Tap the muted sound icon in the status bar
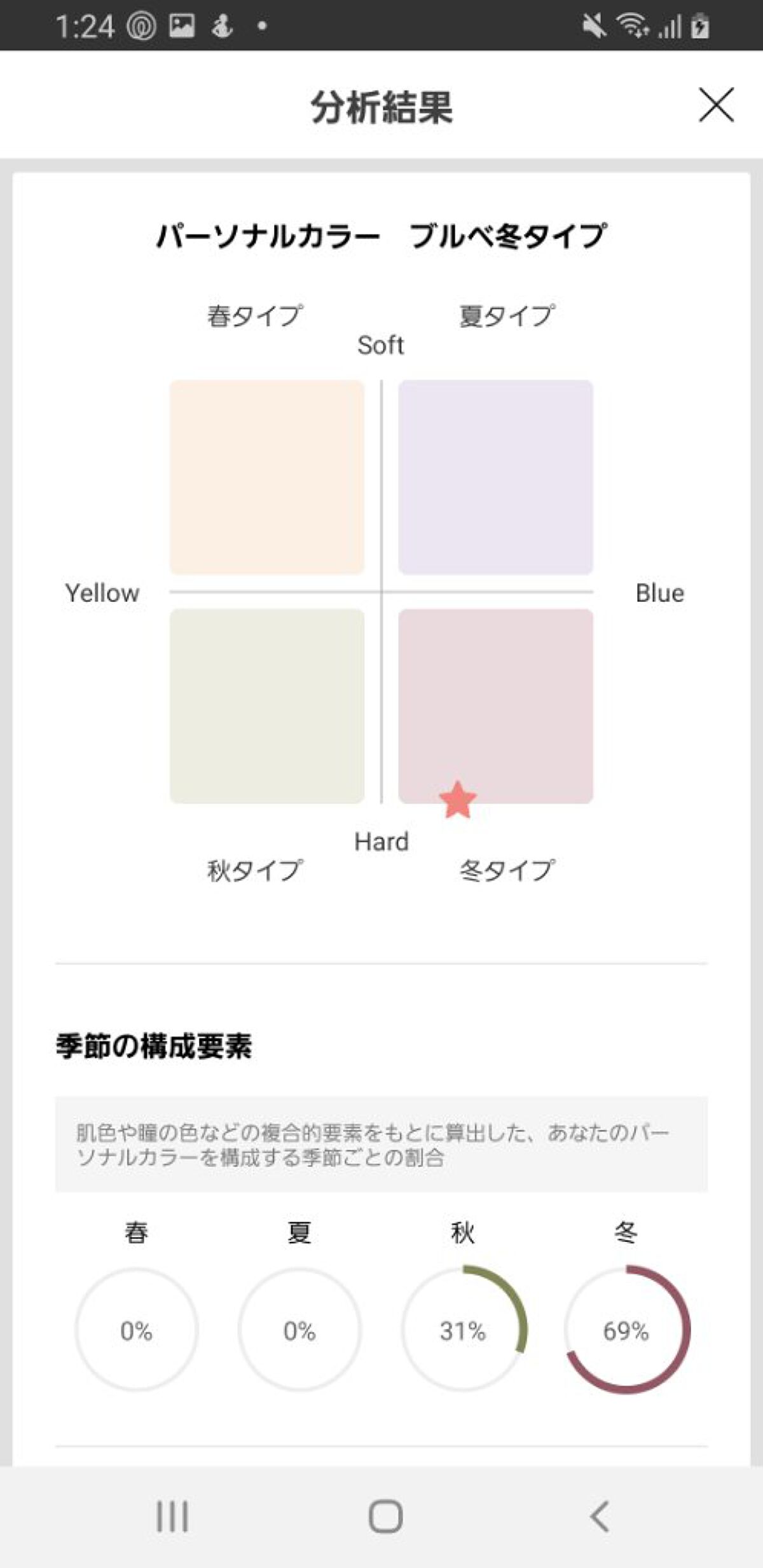 592,26
